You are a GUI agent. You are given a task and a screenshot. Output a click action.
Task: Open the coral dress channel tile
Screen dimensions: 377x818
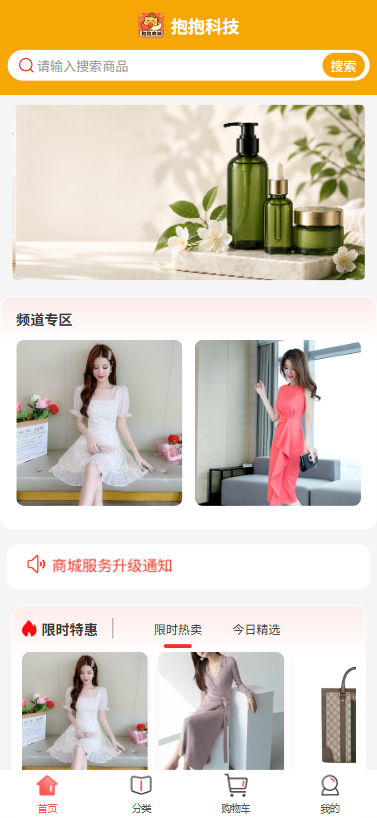pos(278,423)
